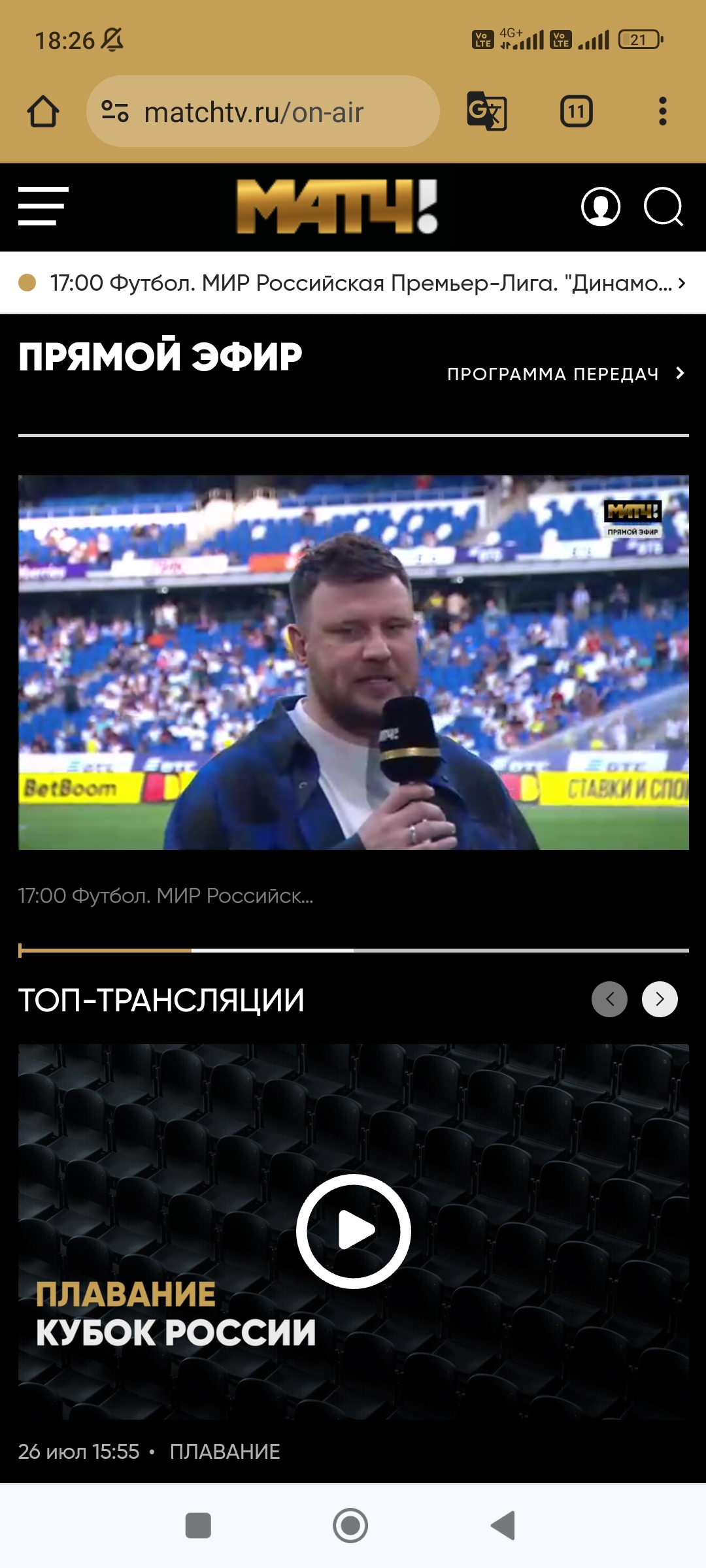Show previous top broadcasts
This screenshot has width=706, height=1568.
click(x=609, y=999)
